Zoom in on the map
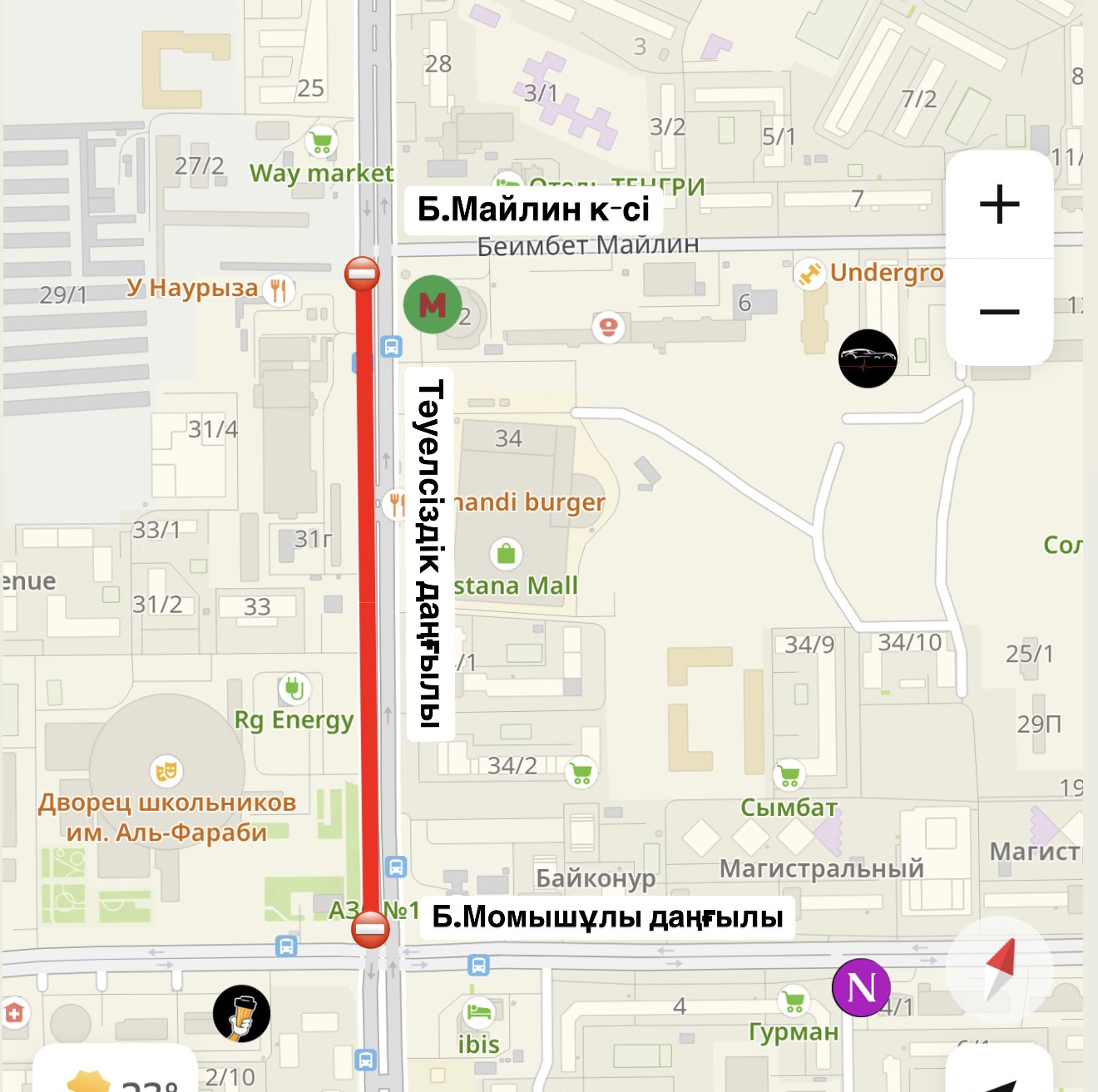Image resolution: width=1098 pixels, height=1092 pixels. coord(999,205)
